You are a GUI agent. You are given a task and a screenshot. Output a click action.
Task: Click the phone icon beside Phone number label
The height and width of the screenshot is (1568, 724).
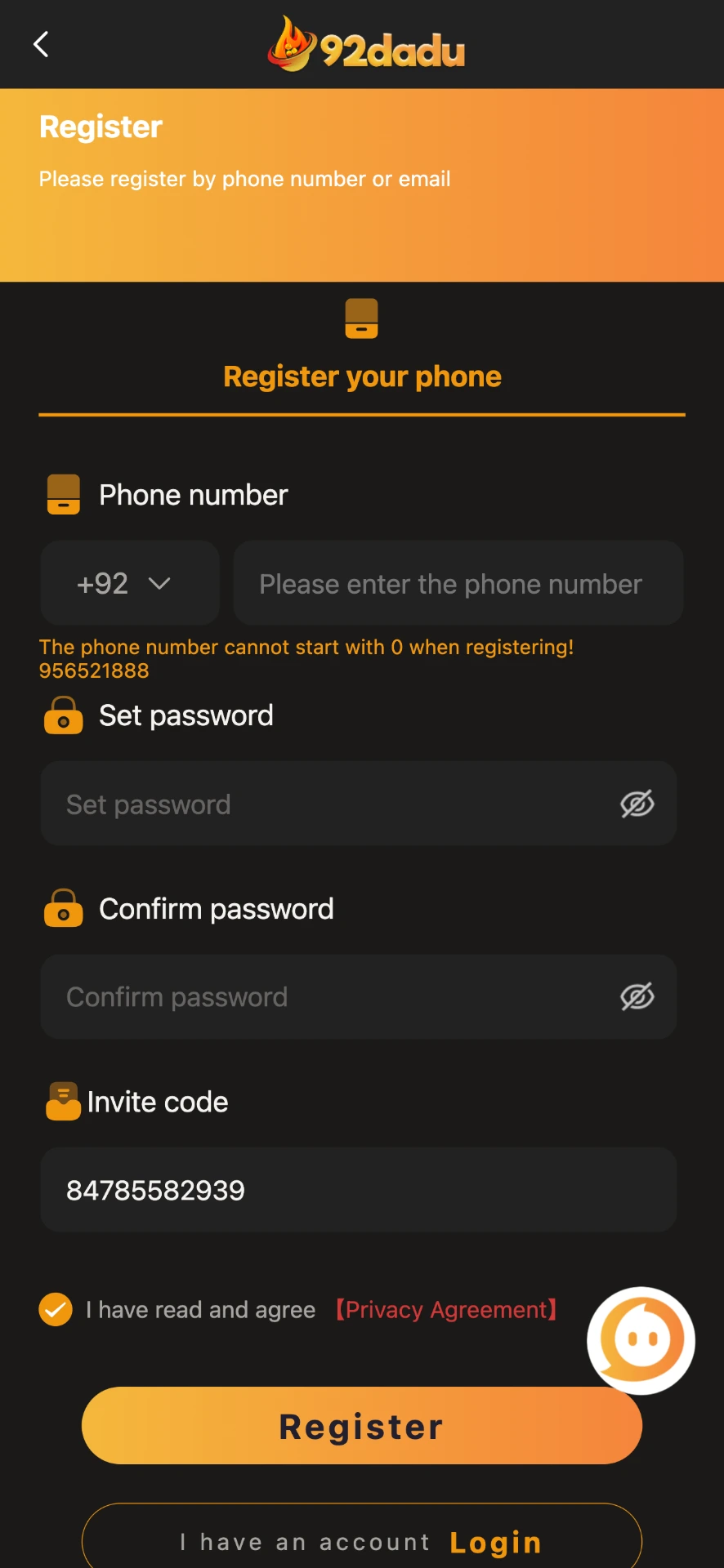63,494
